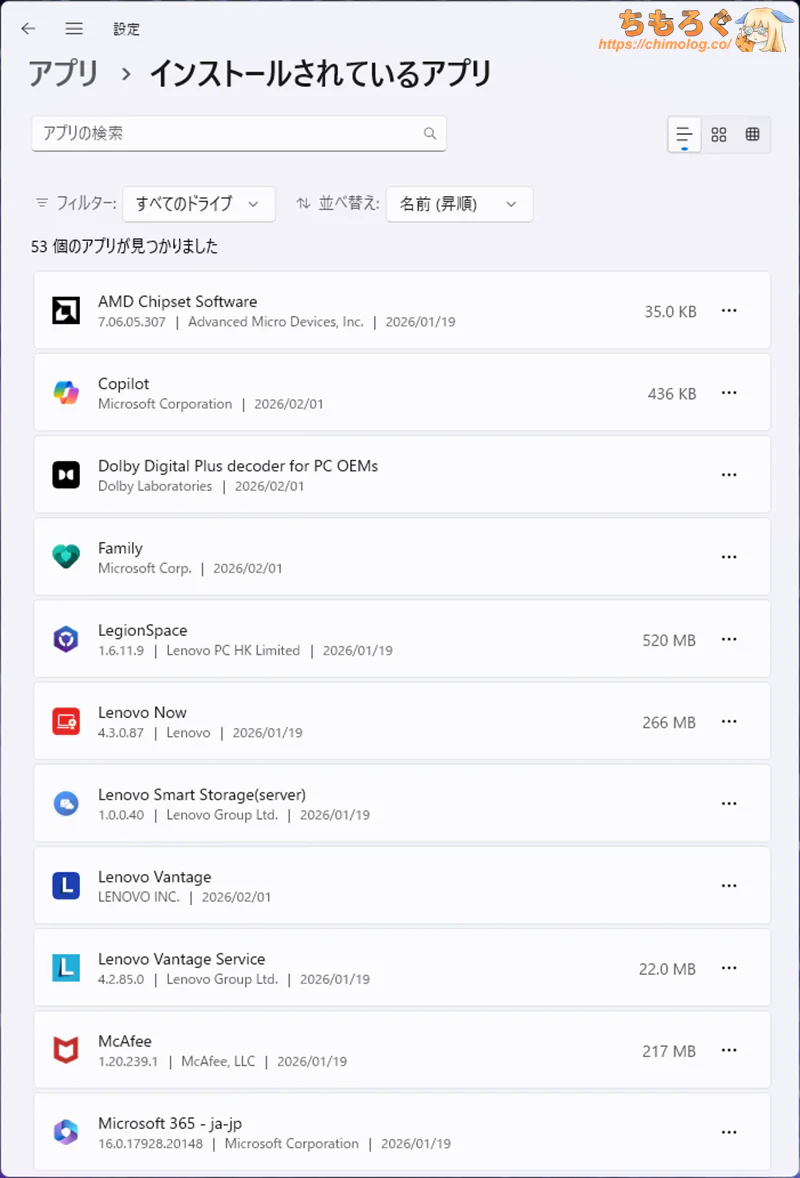Open more options for Family
The height and width of the screenshot is (1178, 800).
pos(729,557)
